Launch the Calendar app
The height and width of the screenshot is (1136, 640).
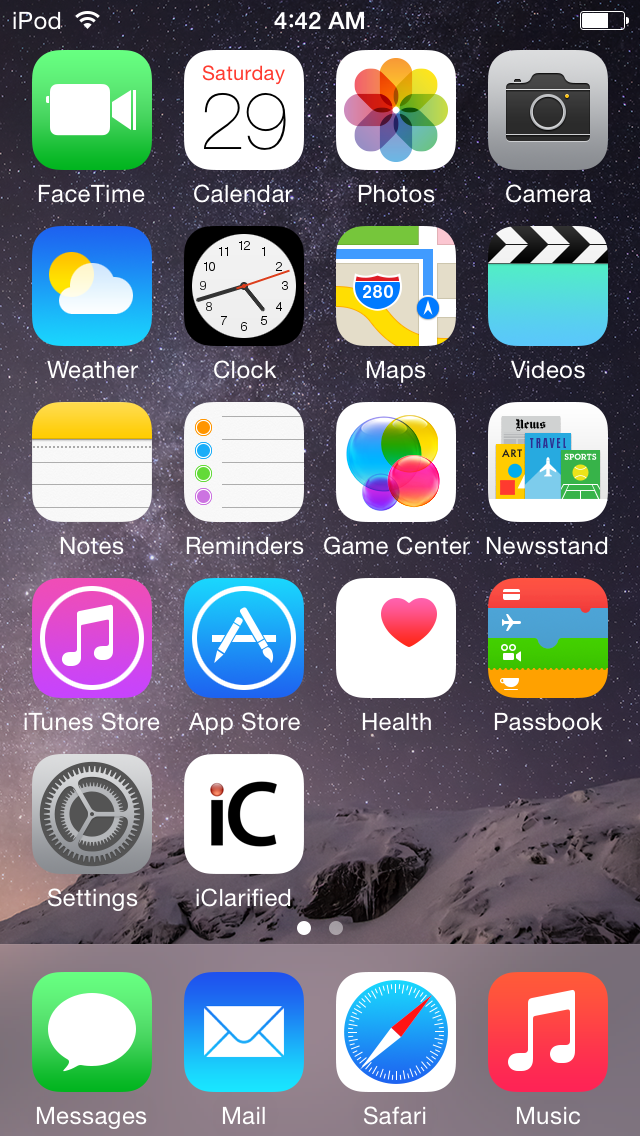[244, 110]
